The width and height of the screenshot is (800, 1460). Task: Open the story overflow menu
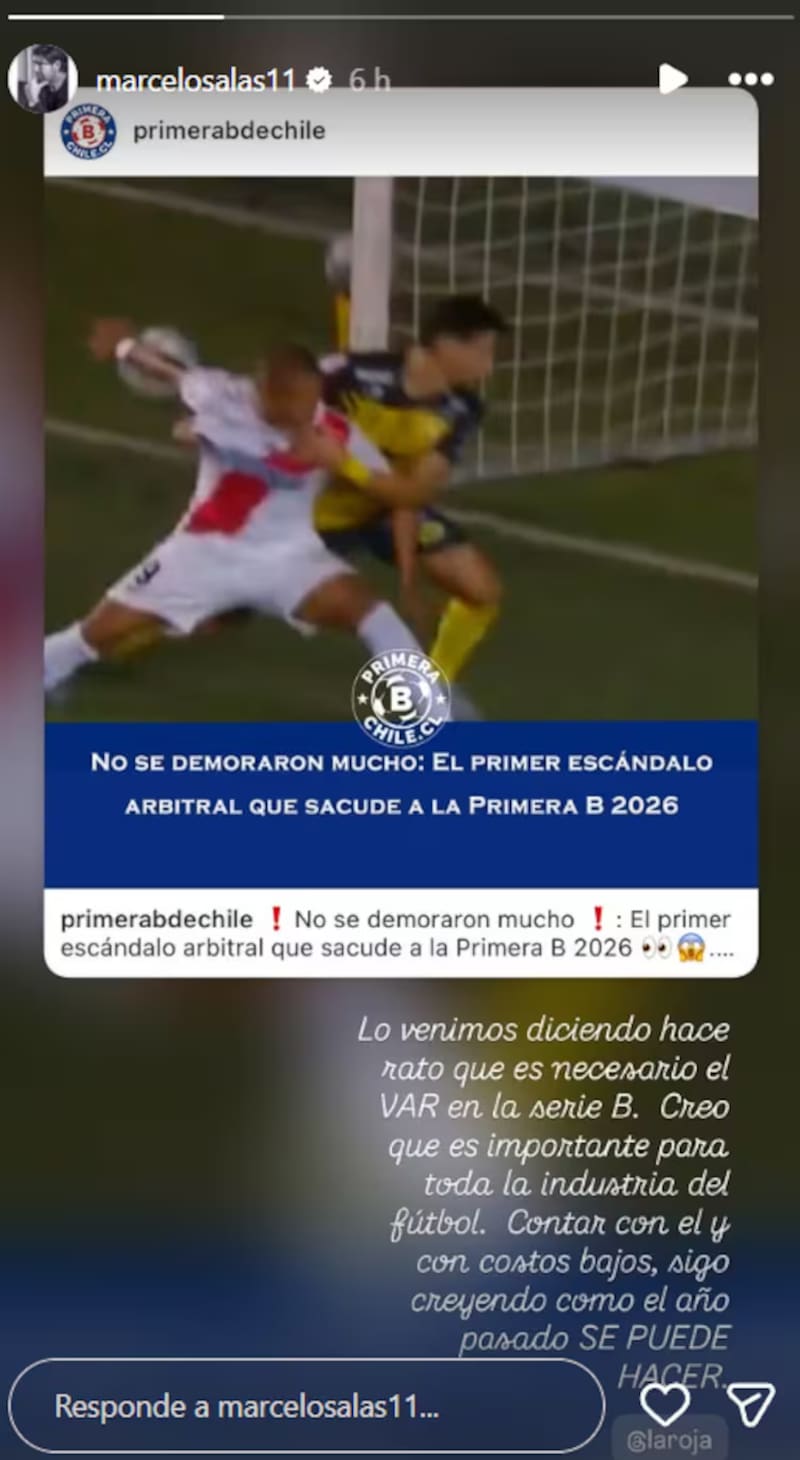pos(750,79)
